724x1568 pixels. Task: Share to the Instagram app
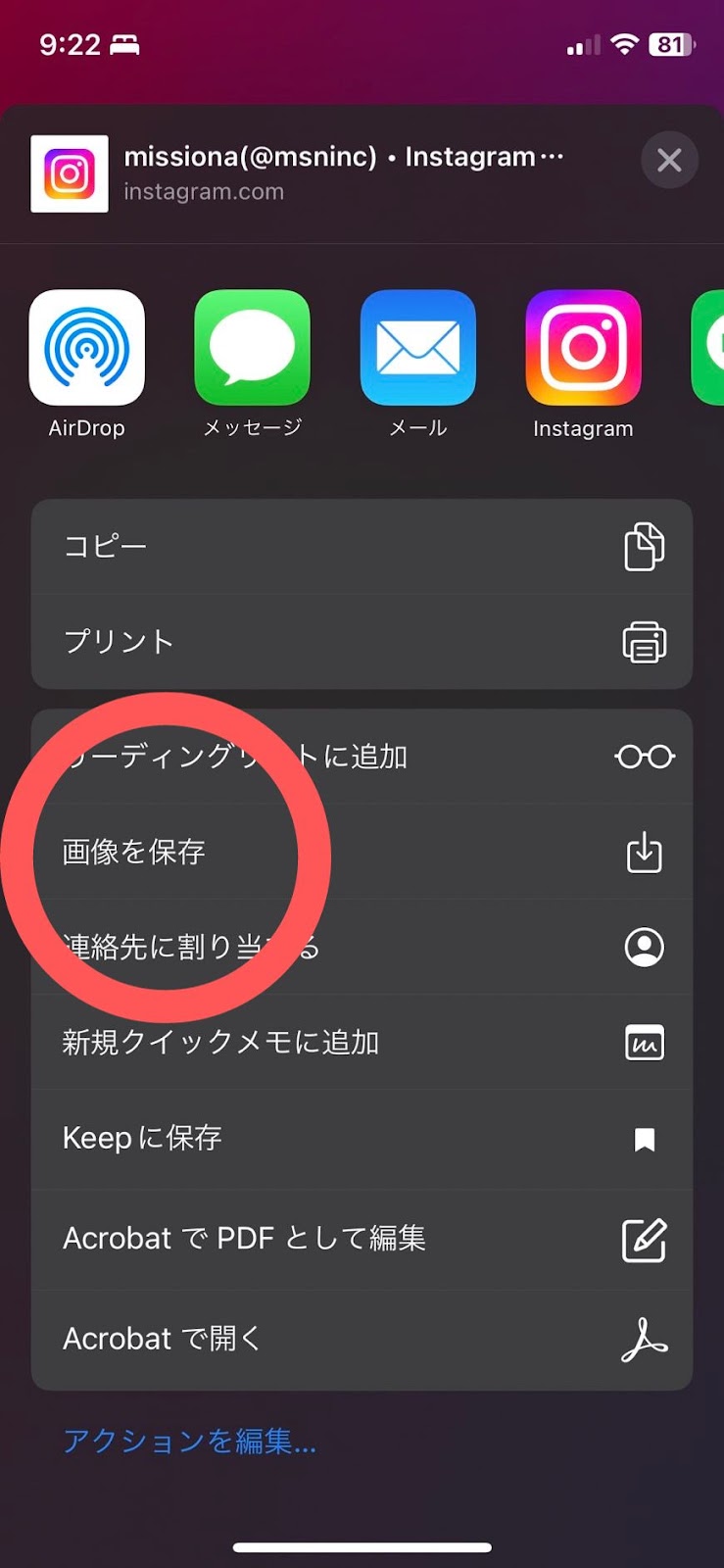(583, 349)
